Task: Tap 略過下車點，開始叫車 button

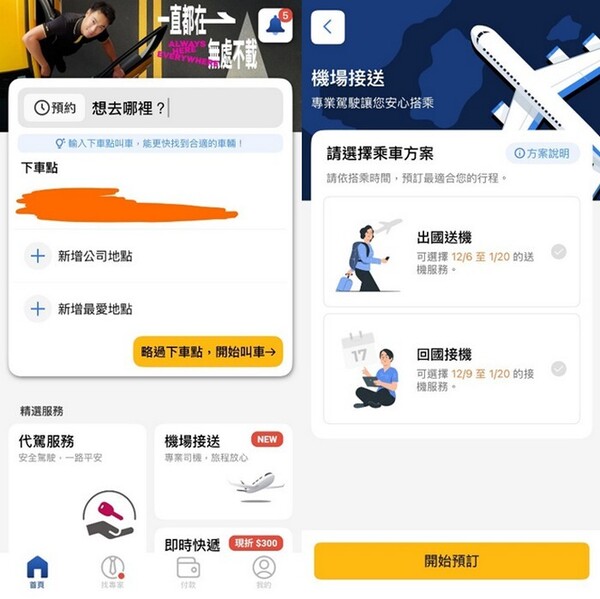Action: pos(208,351)
